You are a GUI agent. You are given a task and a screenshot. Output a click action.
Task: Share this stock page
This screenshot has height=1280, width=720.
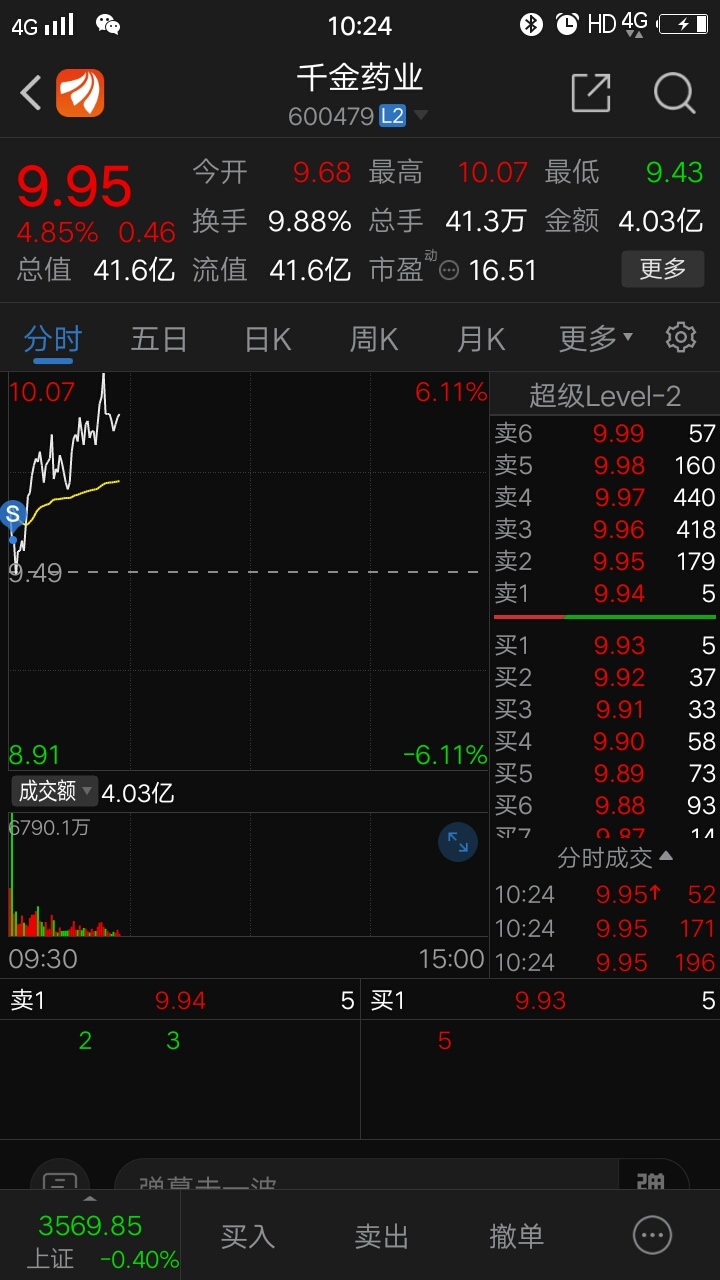tap(590, 93)
